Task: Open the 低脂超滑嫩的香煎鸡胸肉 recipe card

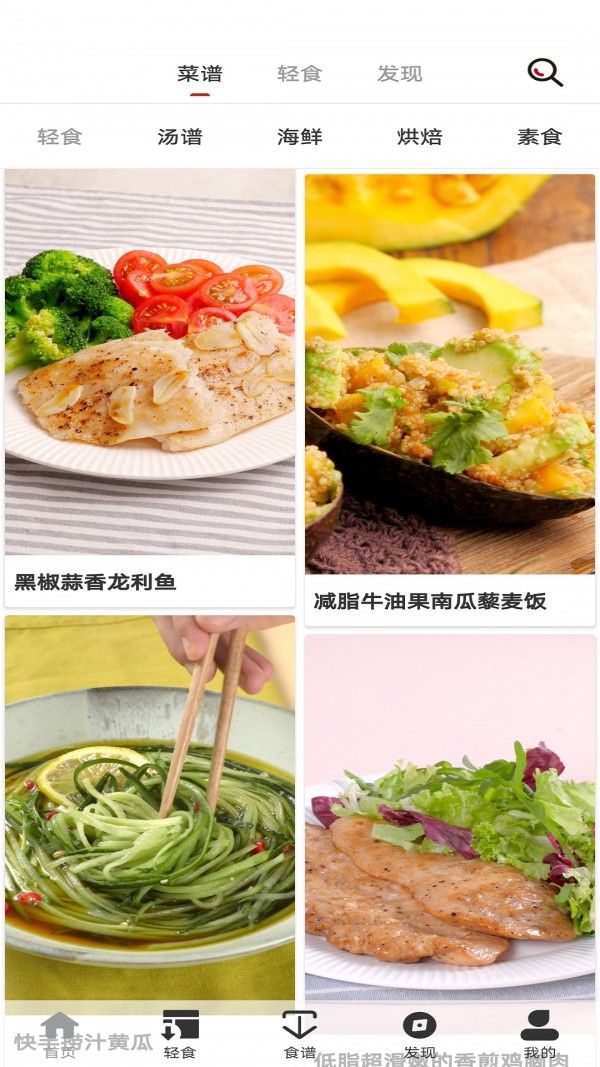Action: tap(450, 830)
